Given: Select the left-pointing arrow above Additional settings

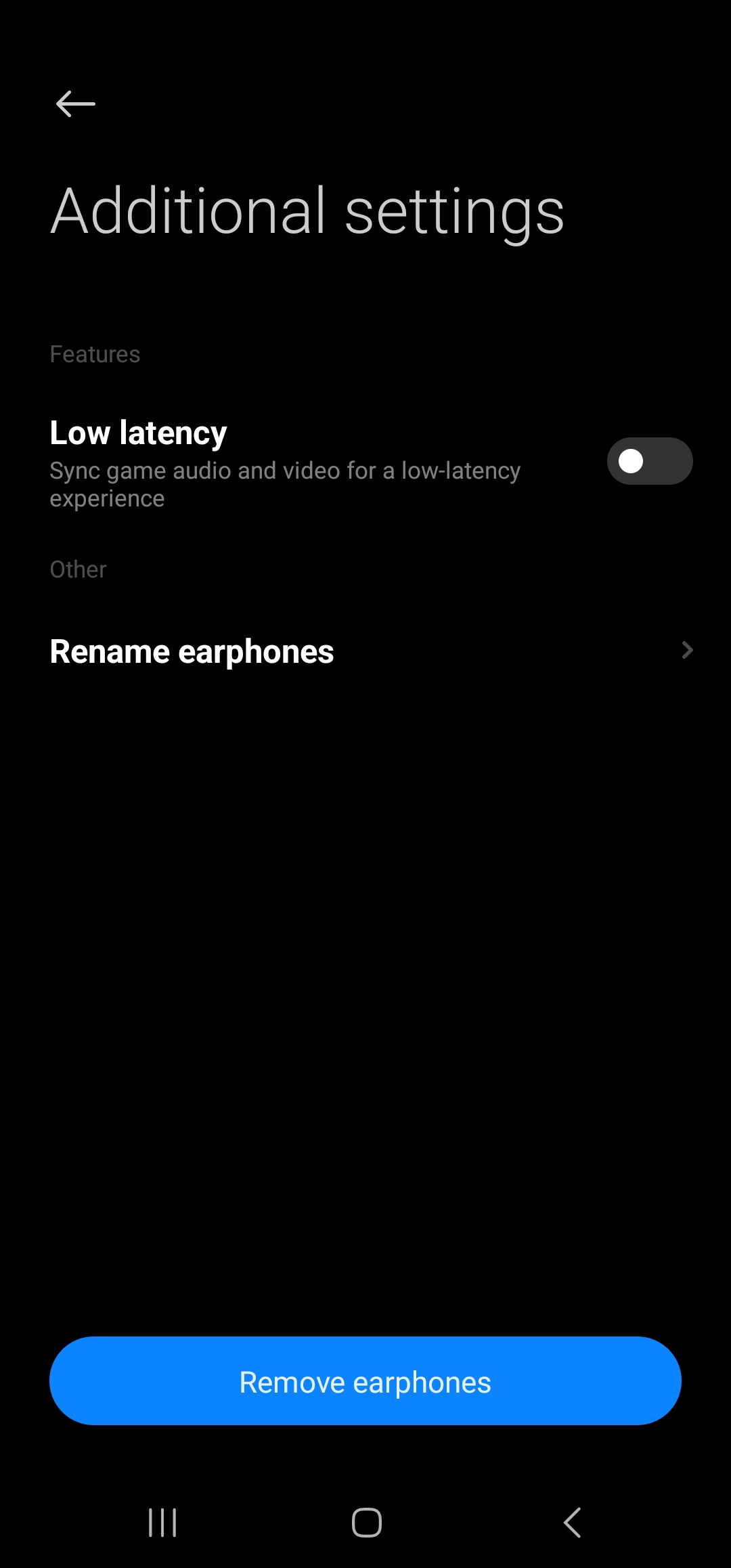Looking at the screenshot, I should [74, 103].
